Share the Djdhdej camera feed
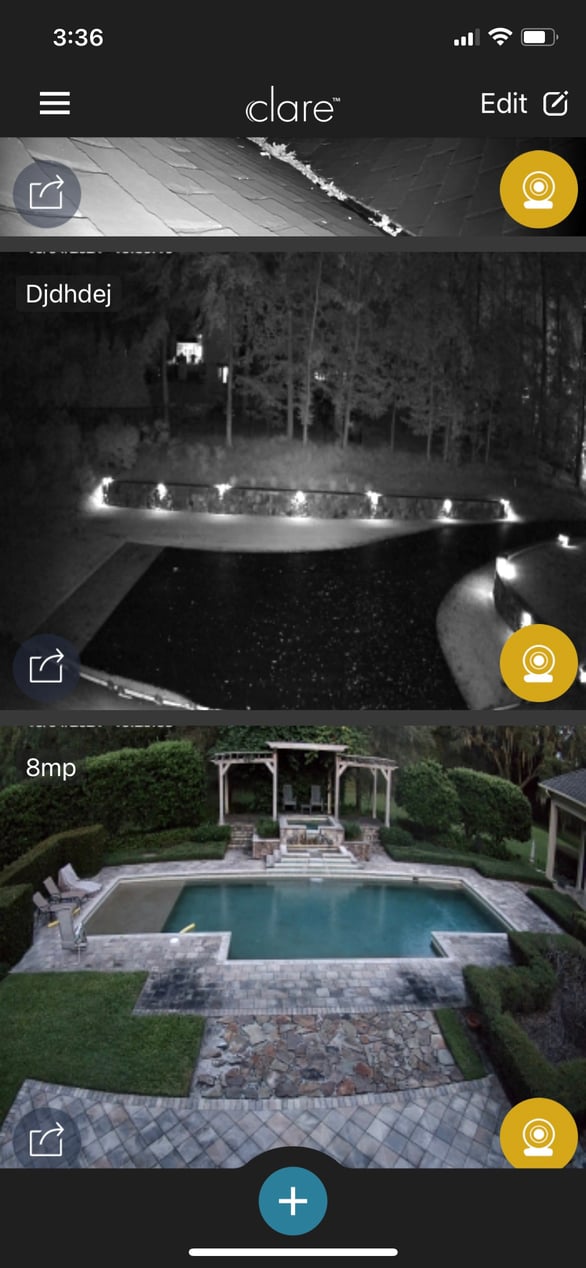The width and height of the screenshot is (586, 1268). pos(46,667)
